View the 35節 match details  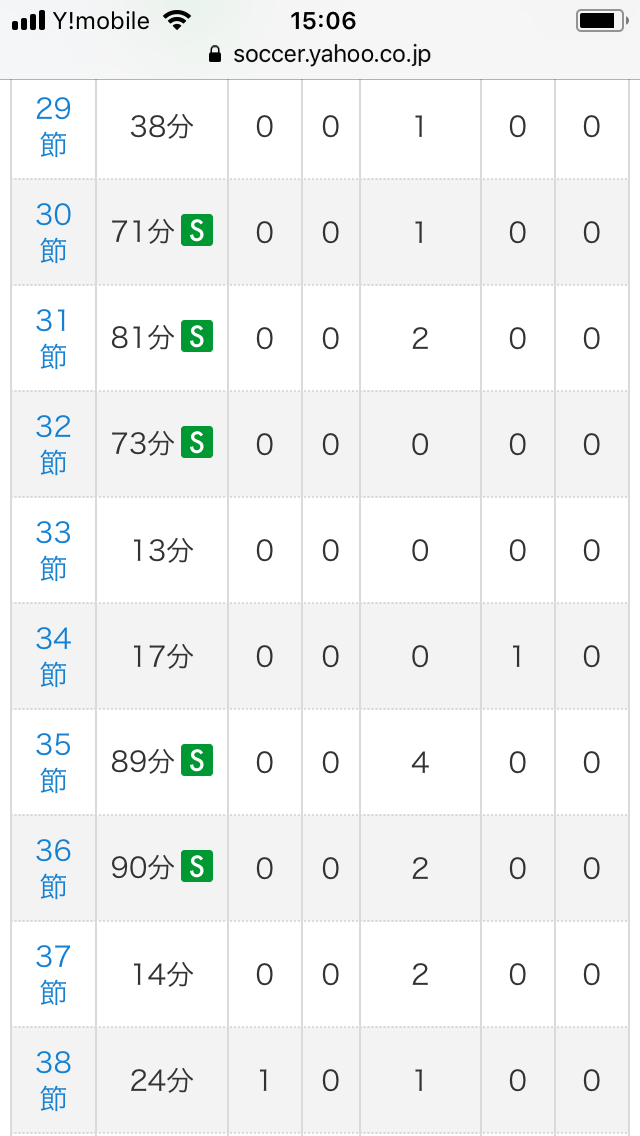pyautogui.click(x=54, y=762)
